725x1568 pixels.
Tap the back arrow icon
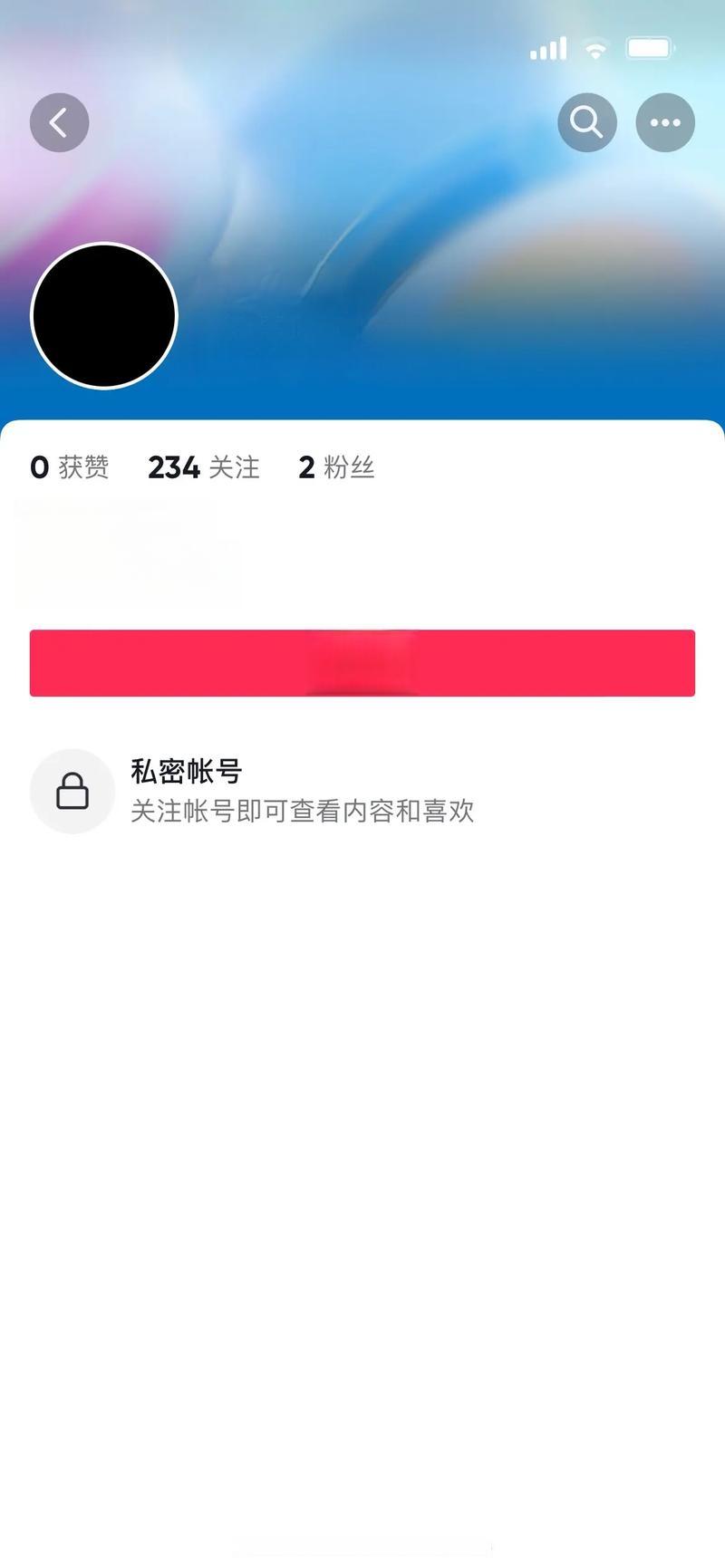[x=59, y=121]
